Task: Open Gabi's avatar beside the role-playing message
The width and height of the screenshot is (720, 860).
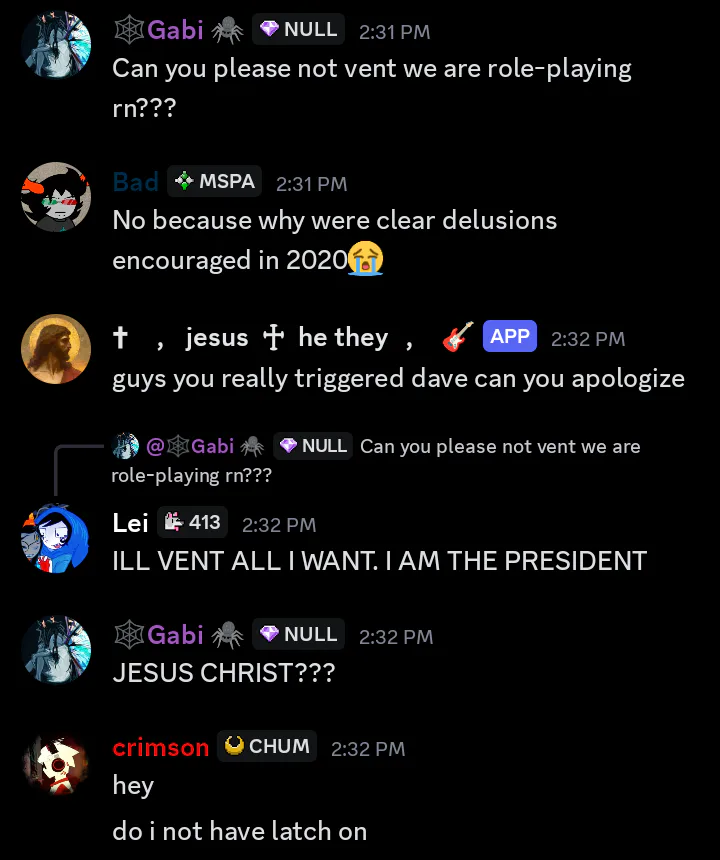Action: click(56, 45)
